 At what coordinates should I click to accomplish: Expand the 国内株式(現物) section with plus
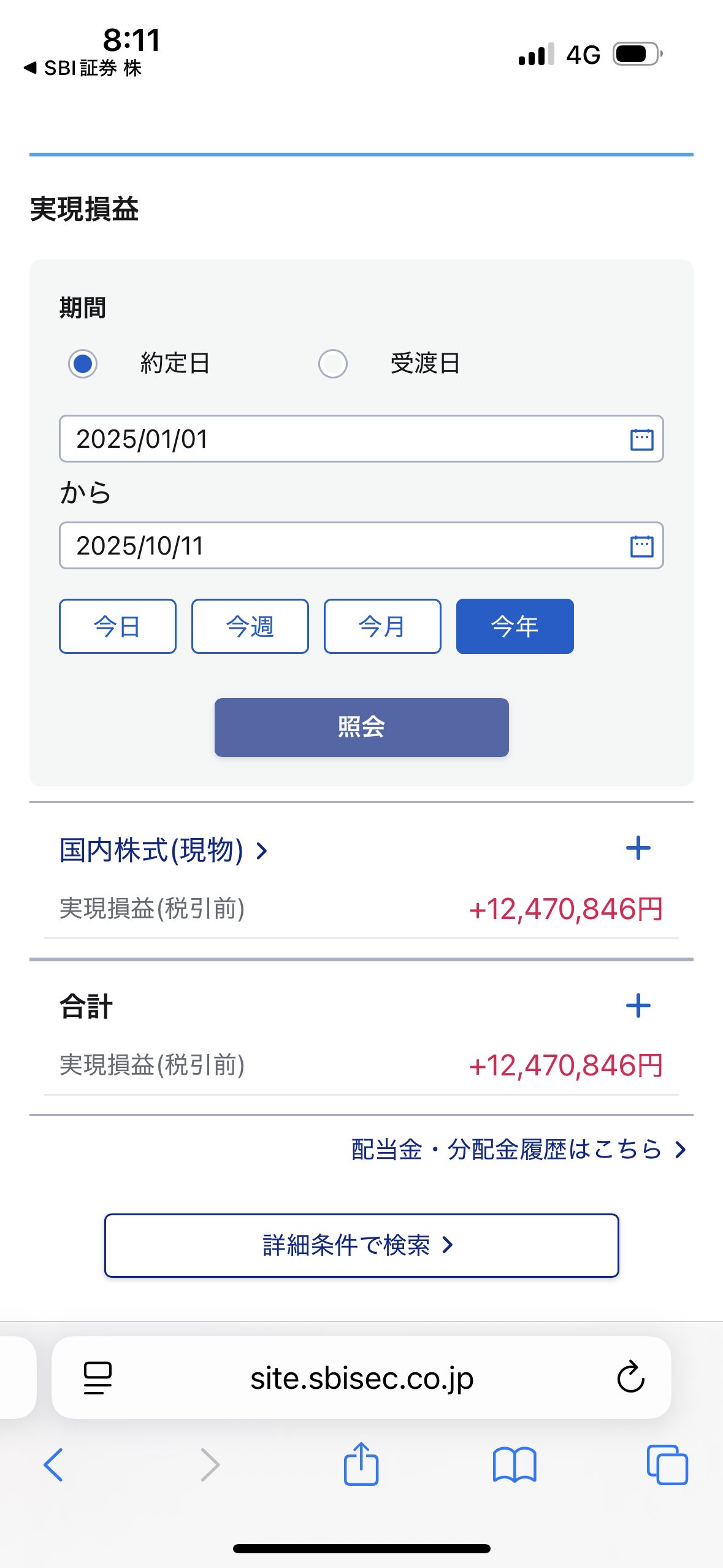[x=638, y=848]
